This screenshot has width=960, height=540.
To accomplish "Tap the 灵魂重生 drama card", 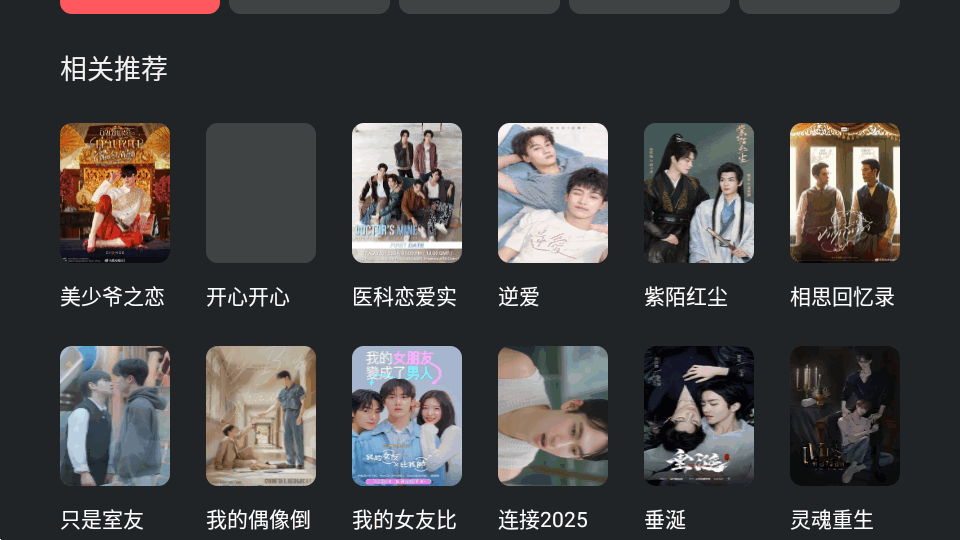I will tap(845, 416).
